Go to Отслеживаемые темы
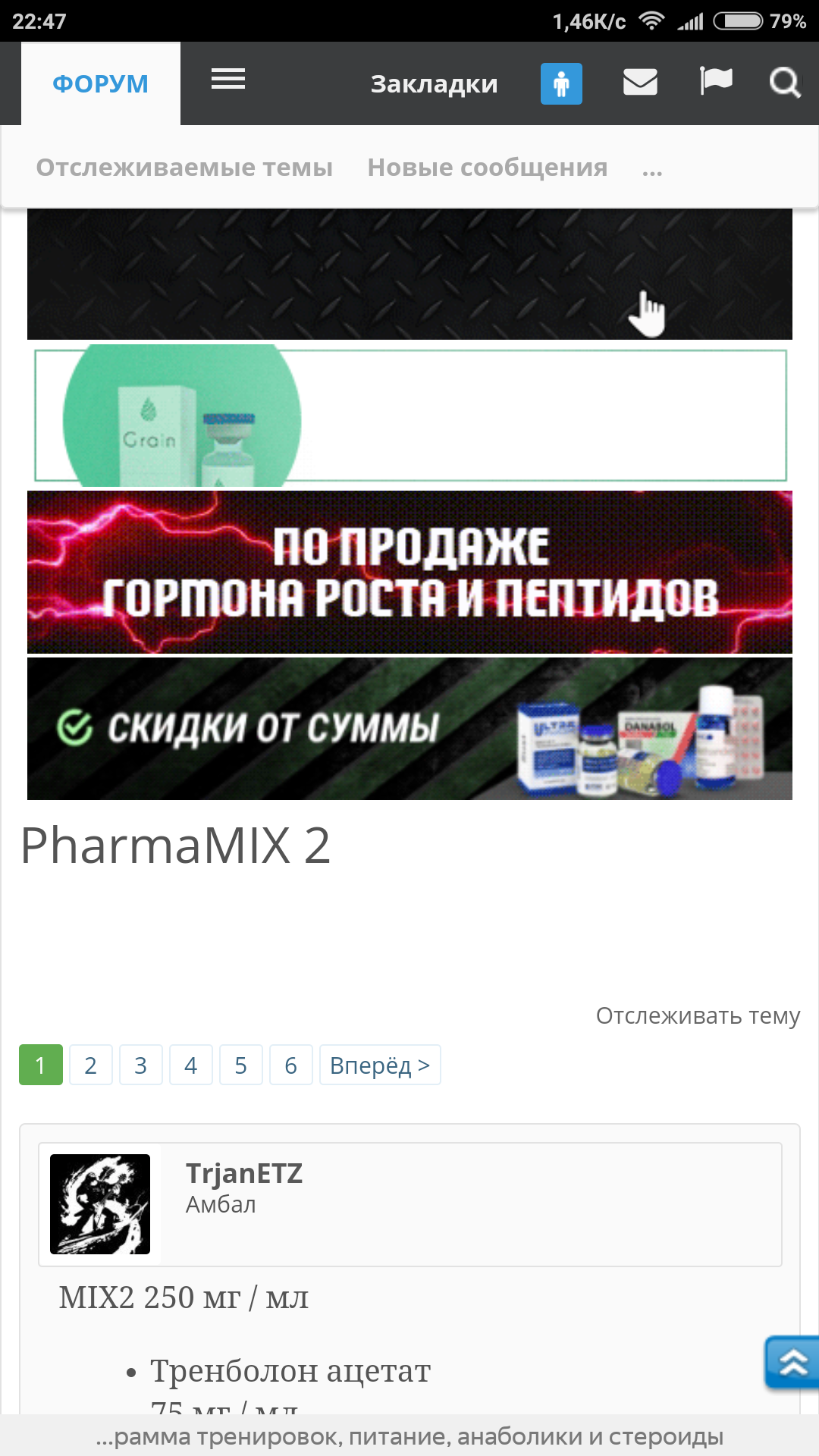 184,168
